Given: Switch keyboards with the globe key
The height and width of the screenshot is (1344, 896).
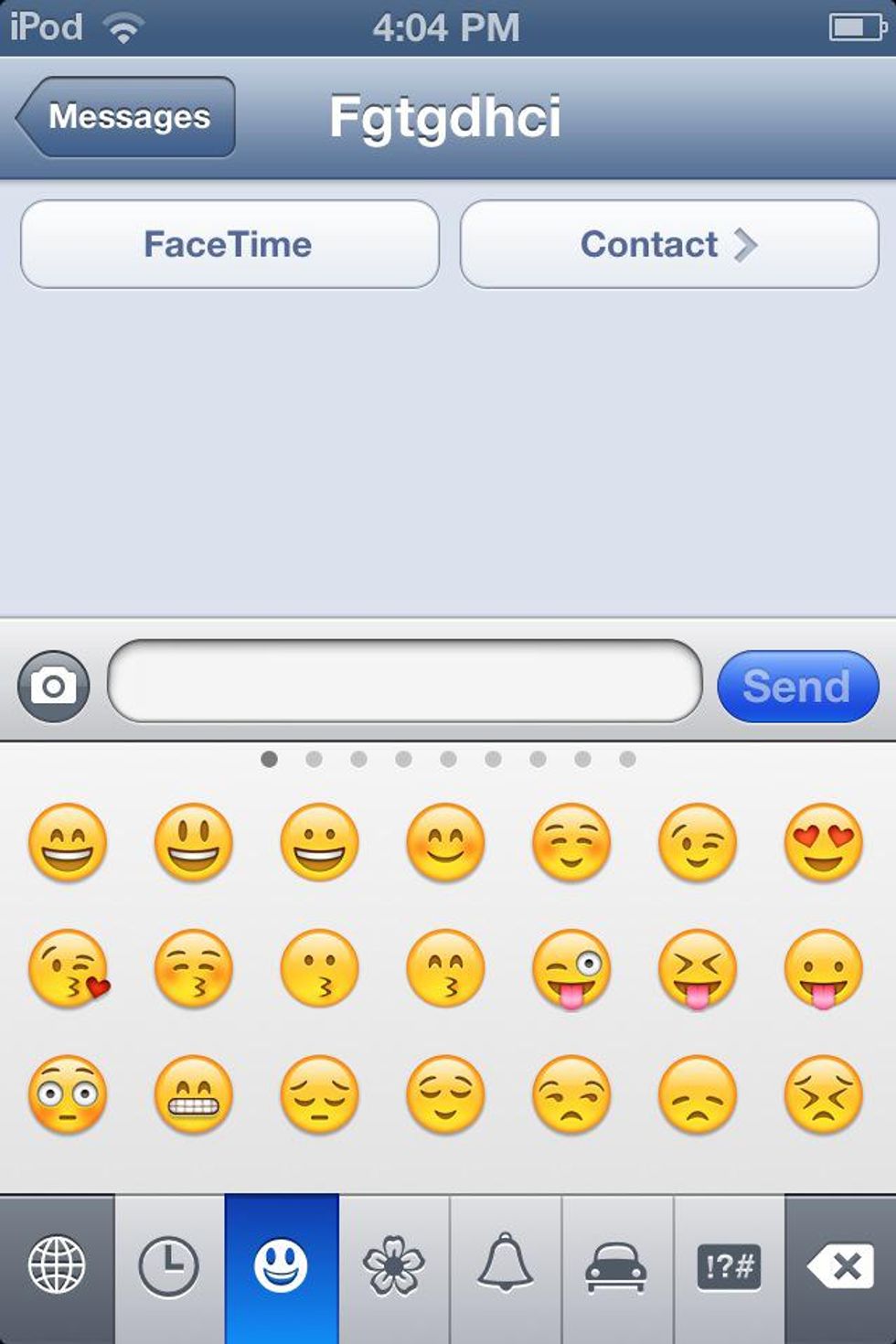Looking at the screenshot, I should click(57, 1267).
